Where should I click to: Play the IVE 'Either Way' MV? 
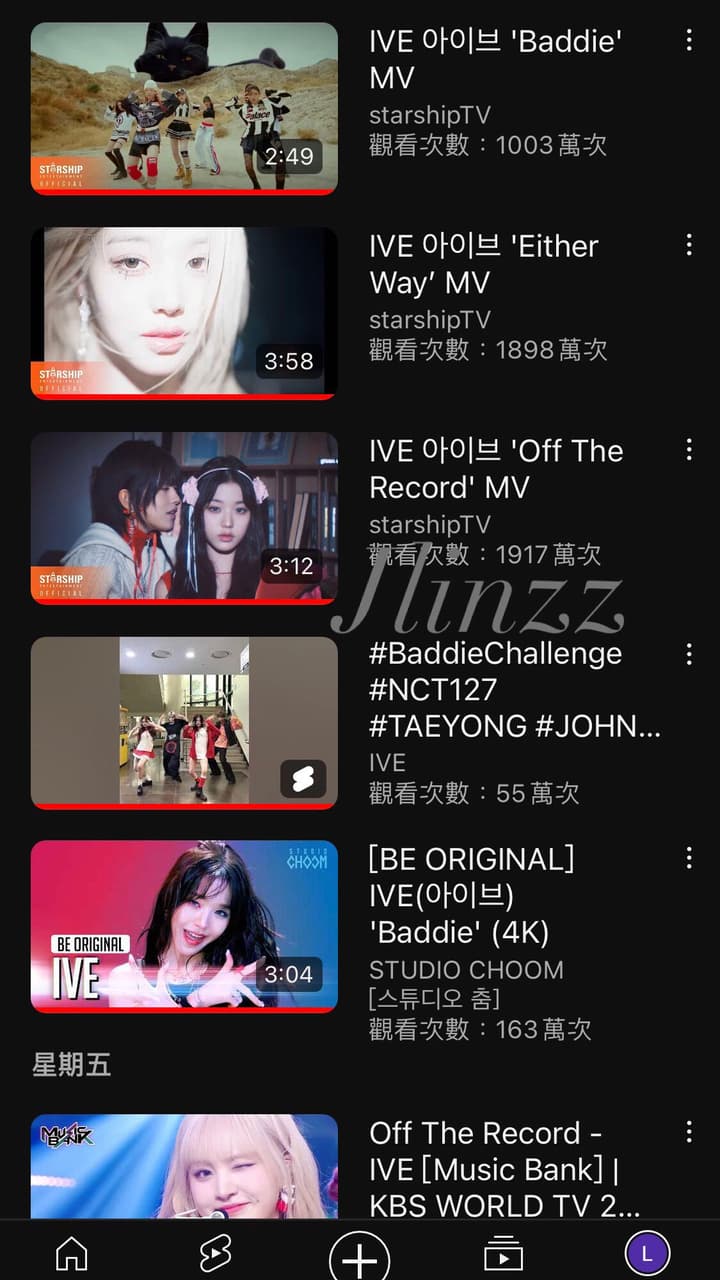184,313
